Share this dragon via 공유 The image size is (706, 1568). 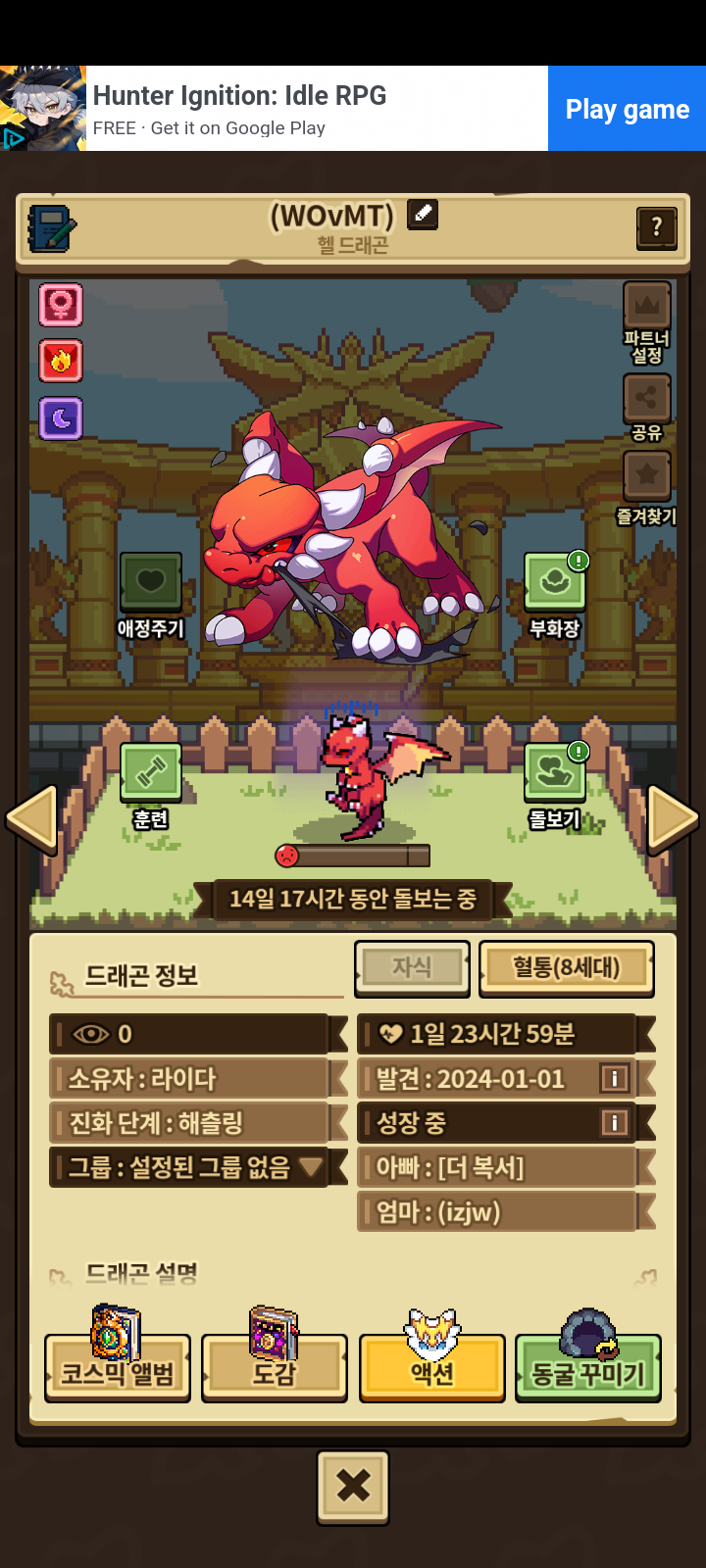[646, 398]
